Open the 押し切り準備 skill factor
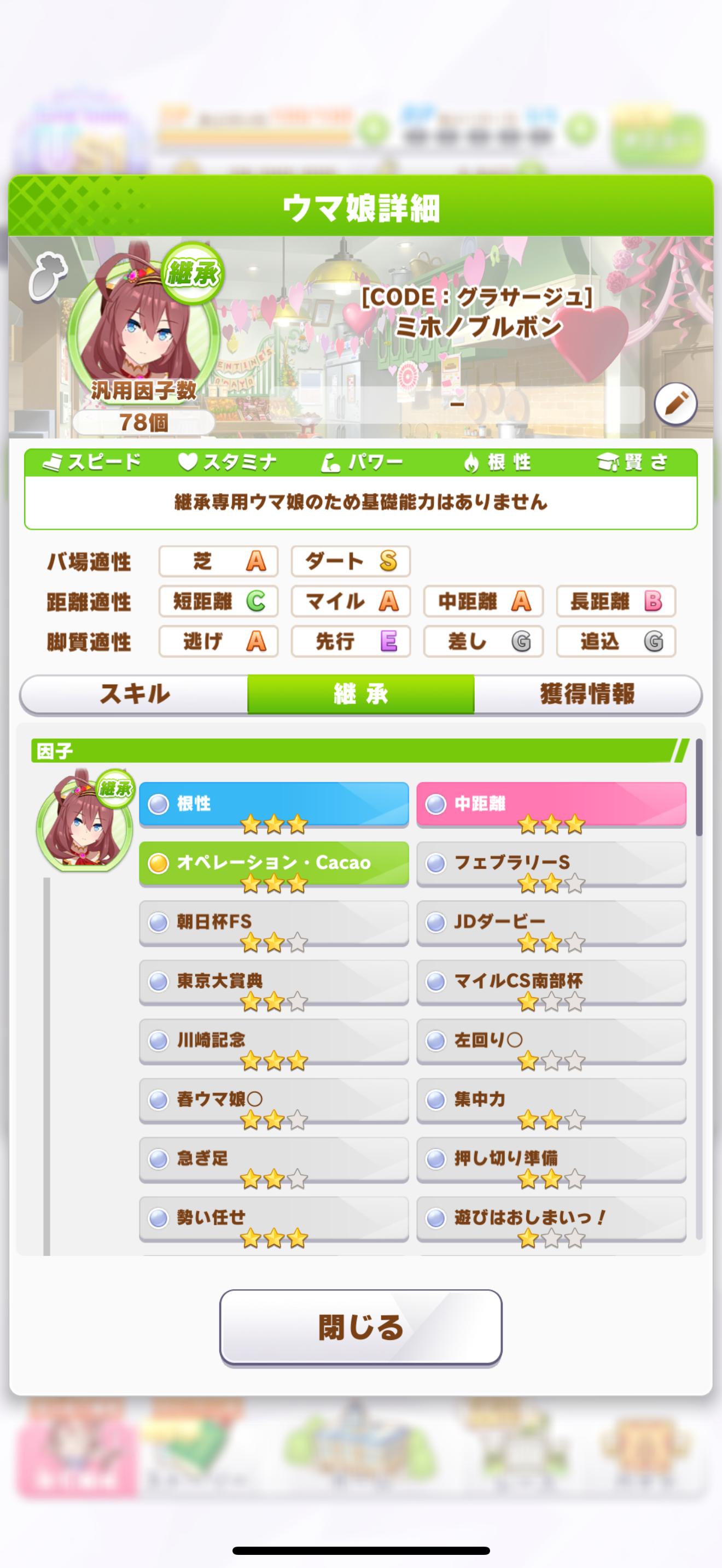The height and width of the screenshot is (1568, 722). point(551,1159)
